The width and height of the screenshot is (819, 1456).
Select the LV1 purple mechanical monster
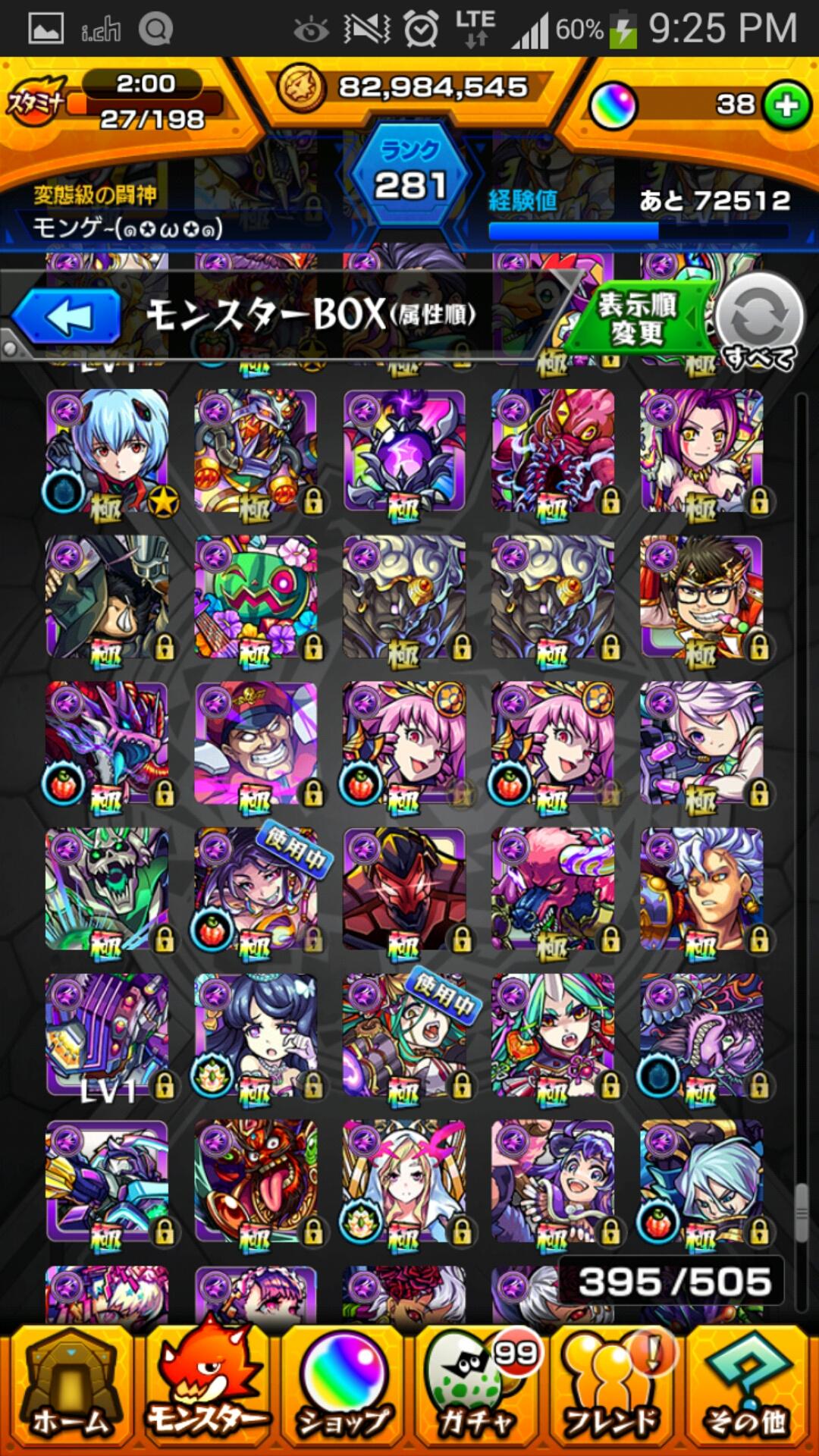click(107, 1035)
